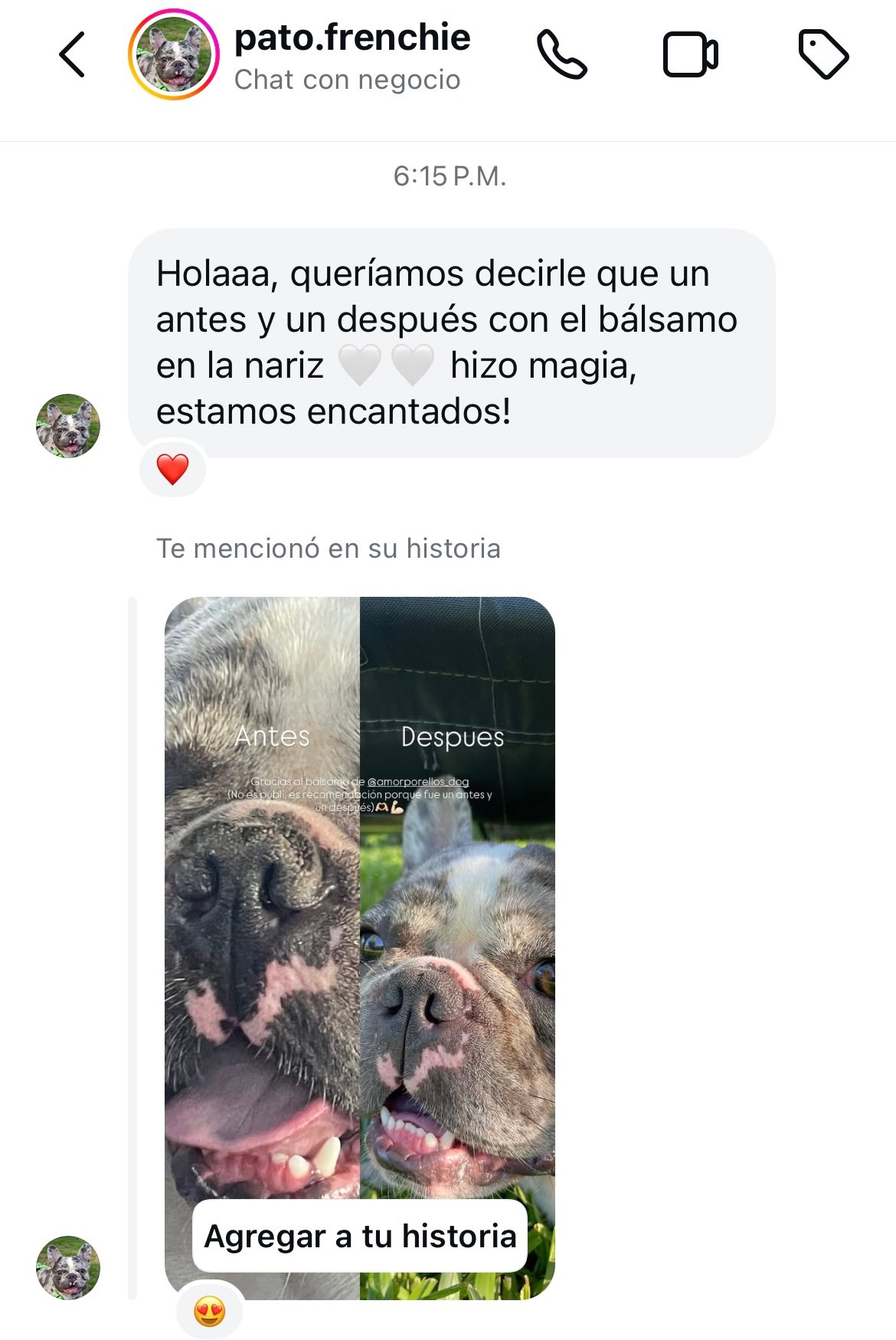This screenshot has width=896, height=1340.
Task: Start a voice call with pato.frenchie
Action: point(561,55)
